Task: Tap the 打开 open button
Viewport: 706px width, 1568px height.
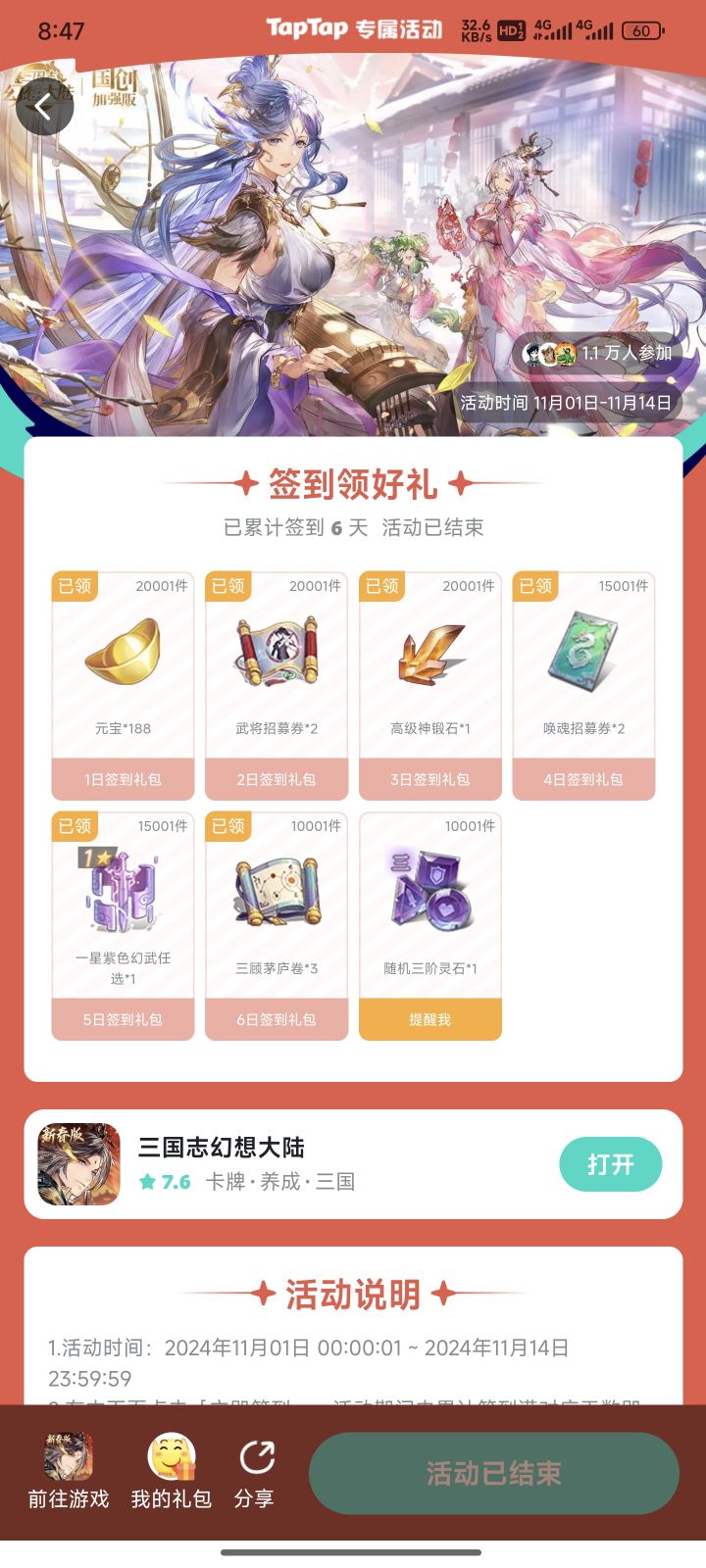Action: click(x=611, y=1164)
